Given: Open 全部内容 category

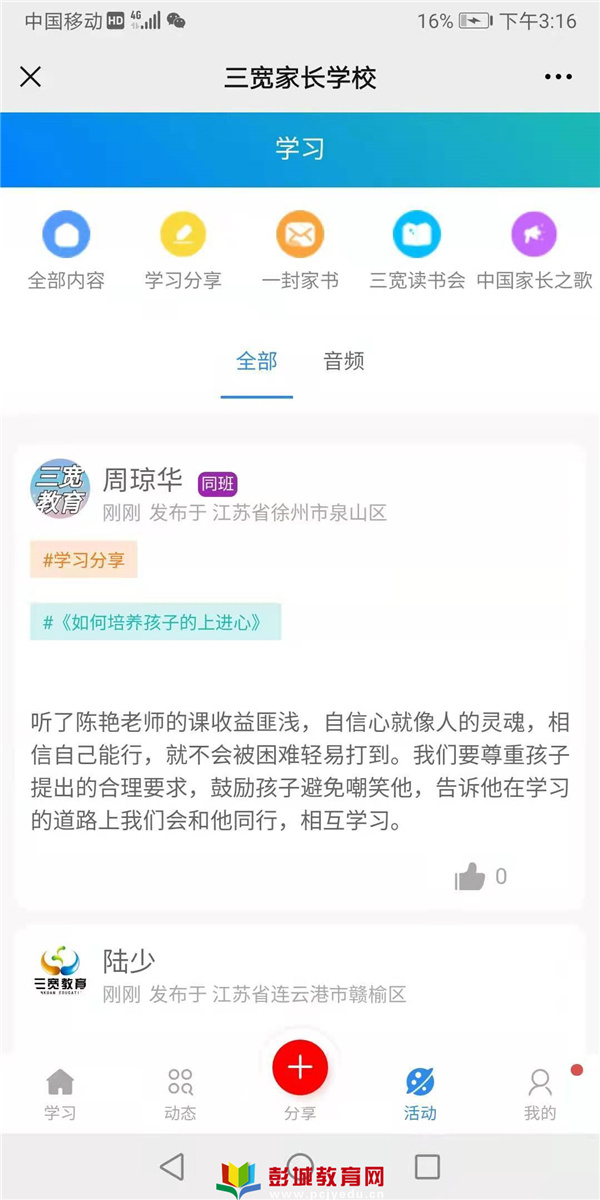Looking at the screenshot, I should [x=66, y=251].
